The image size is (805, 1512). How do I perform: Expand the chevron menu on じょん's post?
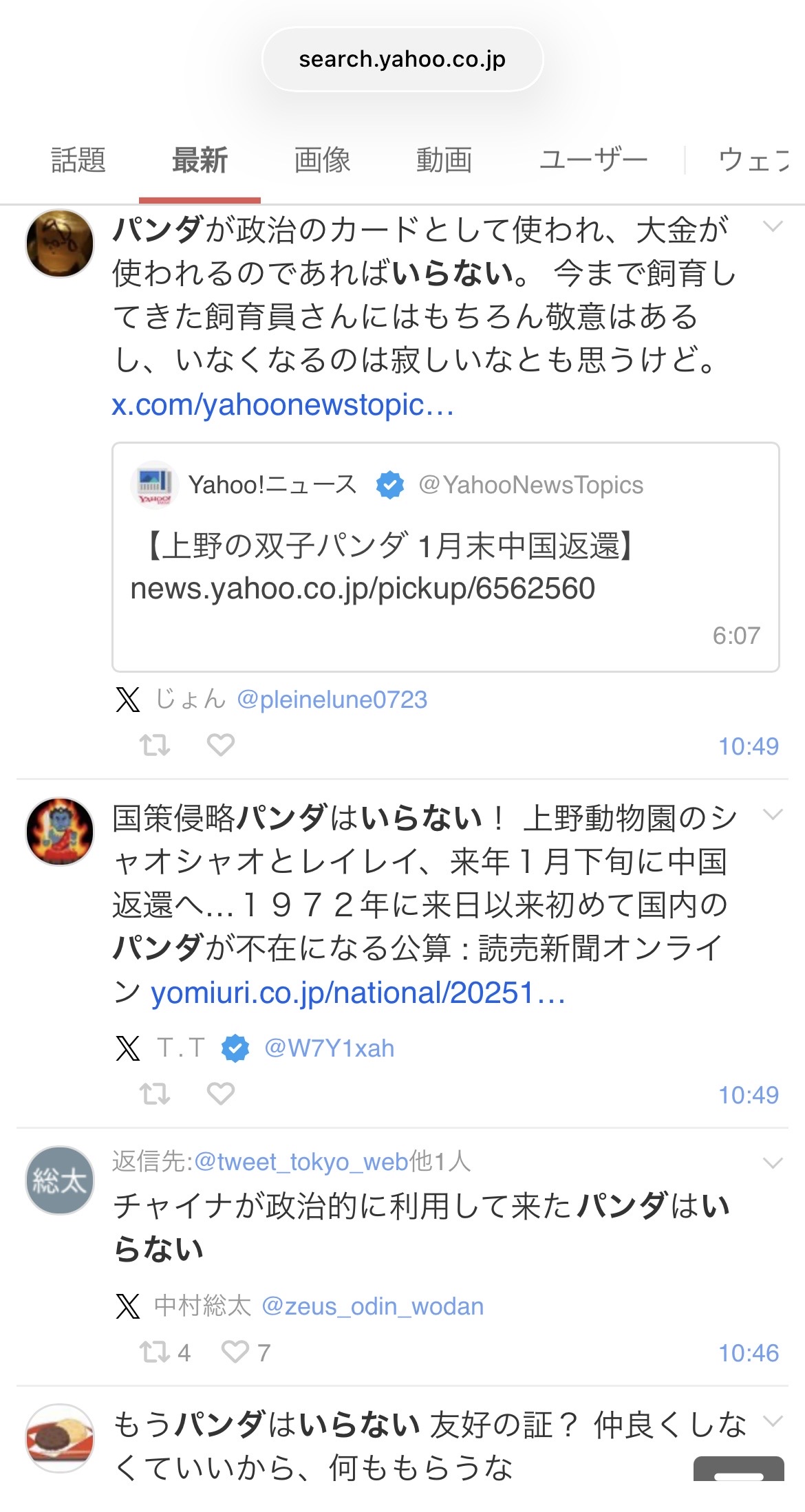tap(773, 227)
